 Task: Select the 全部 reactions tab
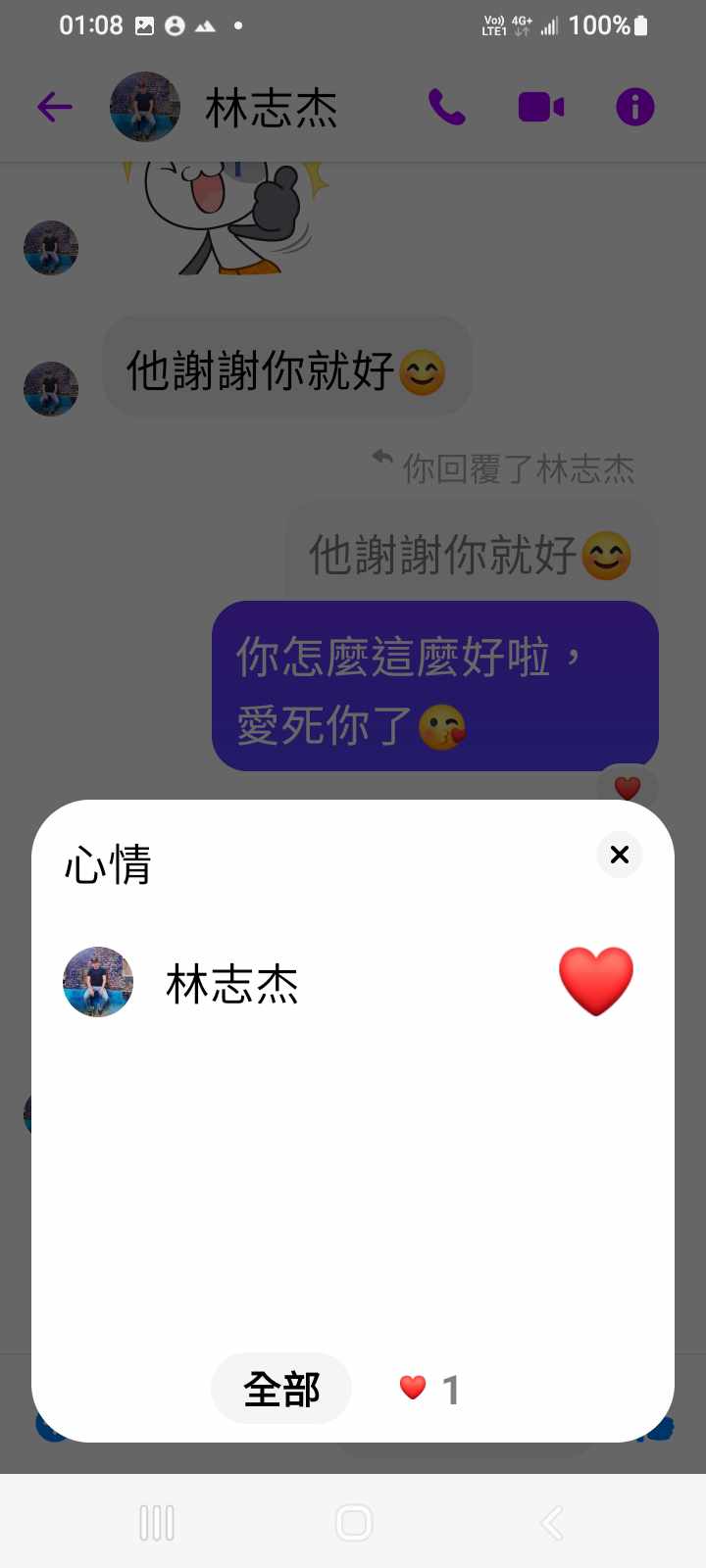tap(281, 1389)
